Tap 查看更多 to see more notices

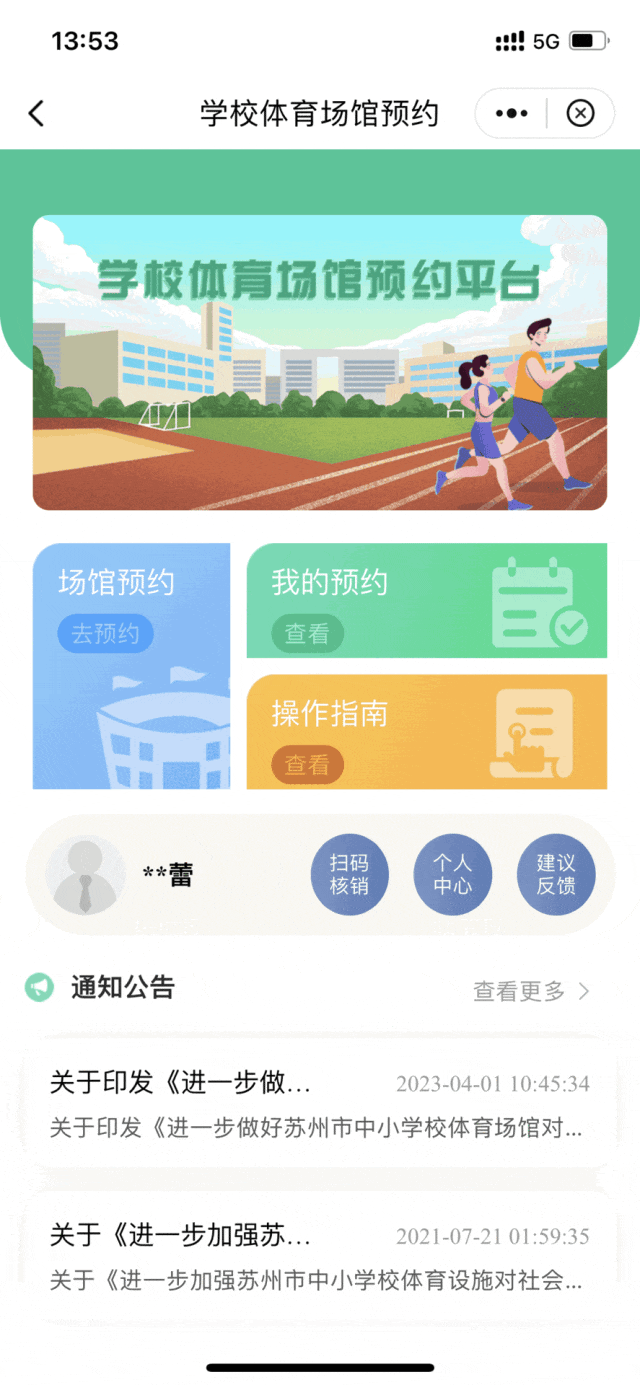tap(531, 991)
